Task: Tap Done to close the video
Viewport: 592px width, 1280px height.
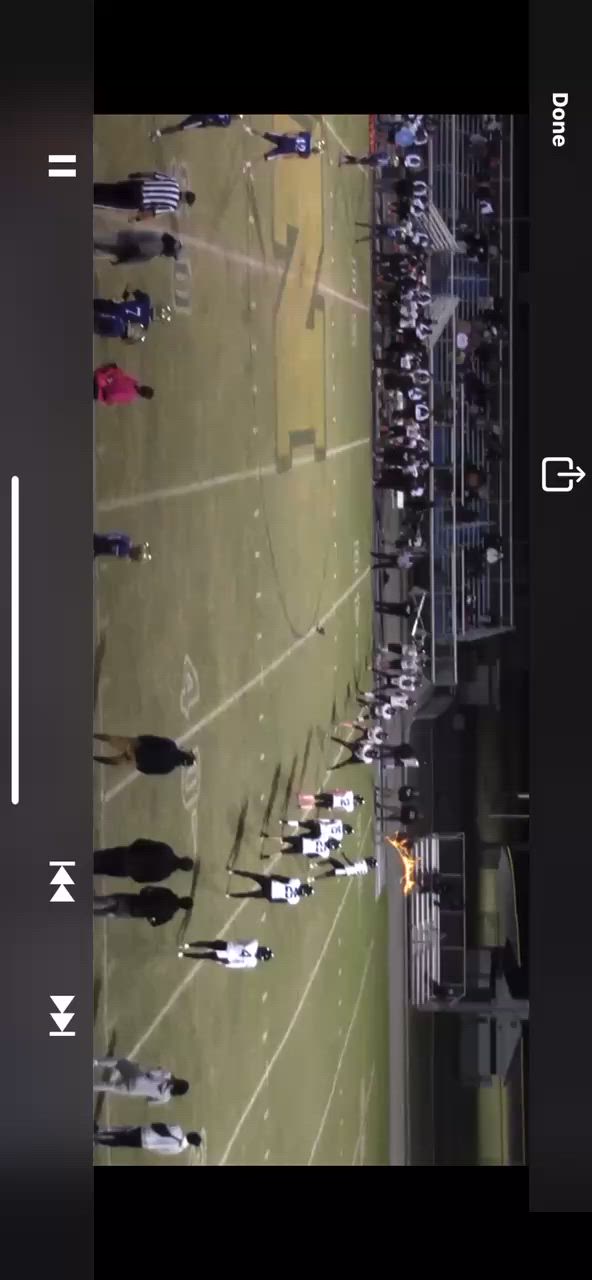Action: [559, 120]
